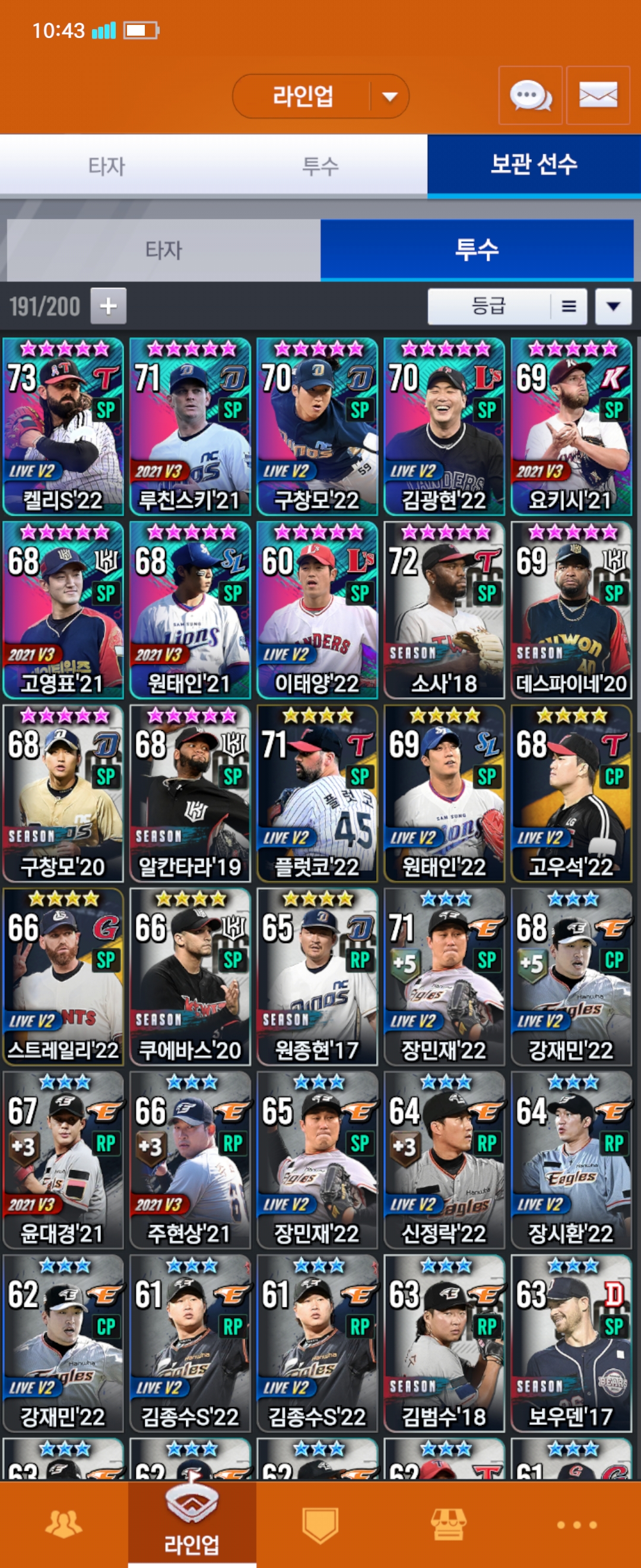641x1568 pixels.
Task: Select the 윤대경'21 player card
Action: coord(64,1160)
